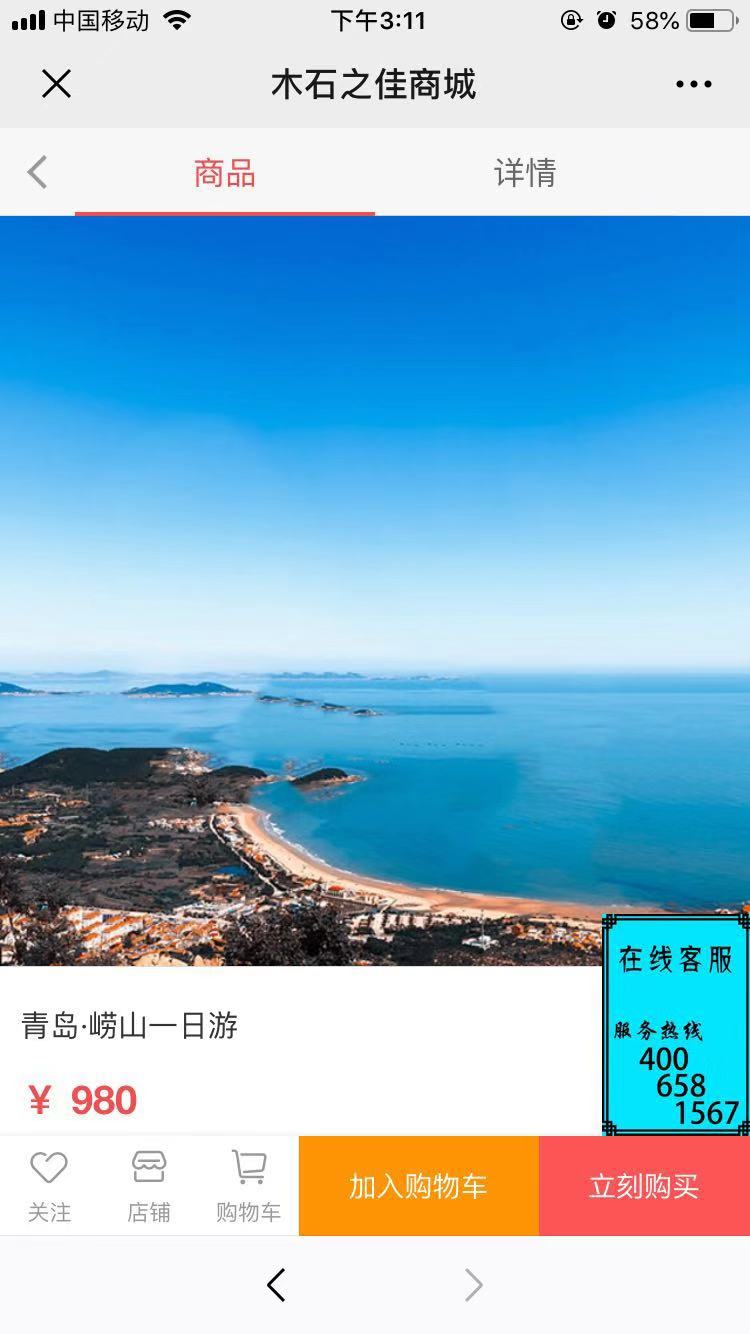Viewport: 750px width, 1334px height.
Task: Tap 关注 to favorite this product
Action: (49, 1186)
